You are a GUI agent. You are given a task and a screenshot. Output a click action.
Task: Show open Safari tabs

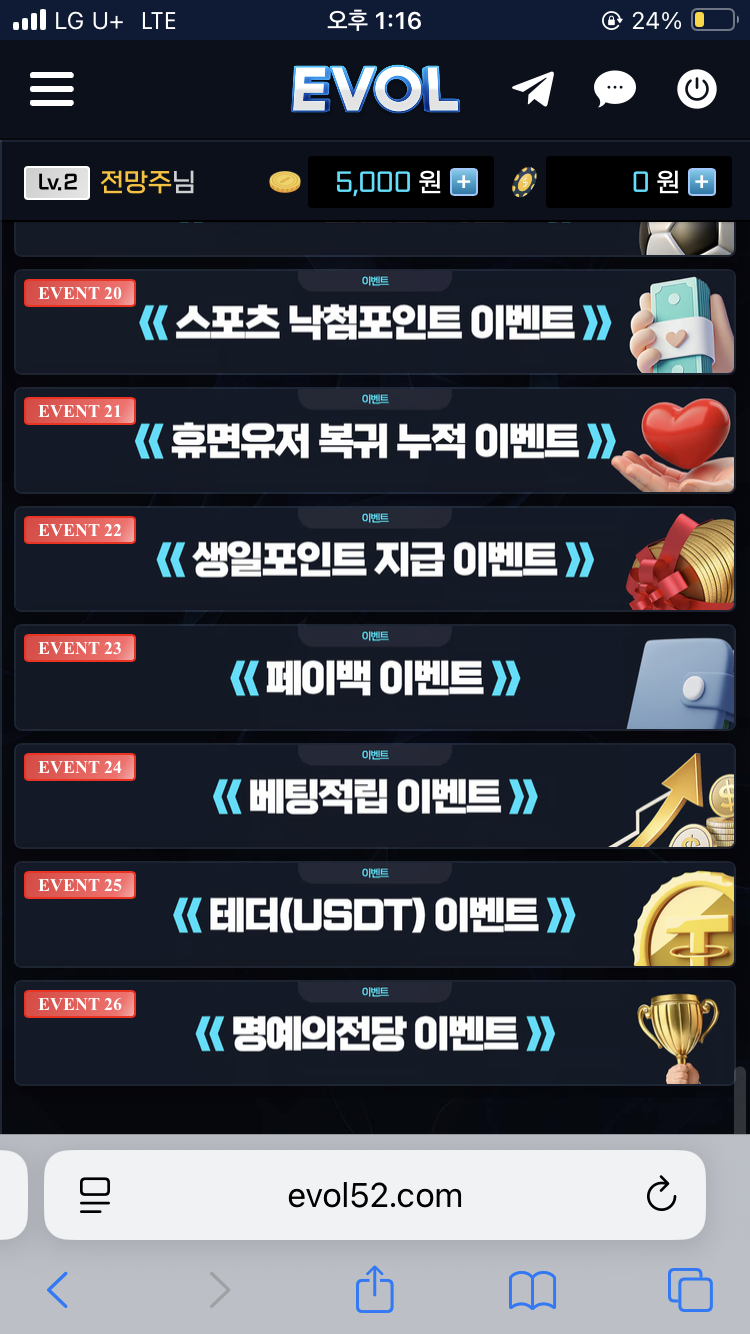tap(690, 1290)
